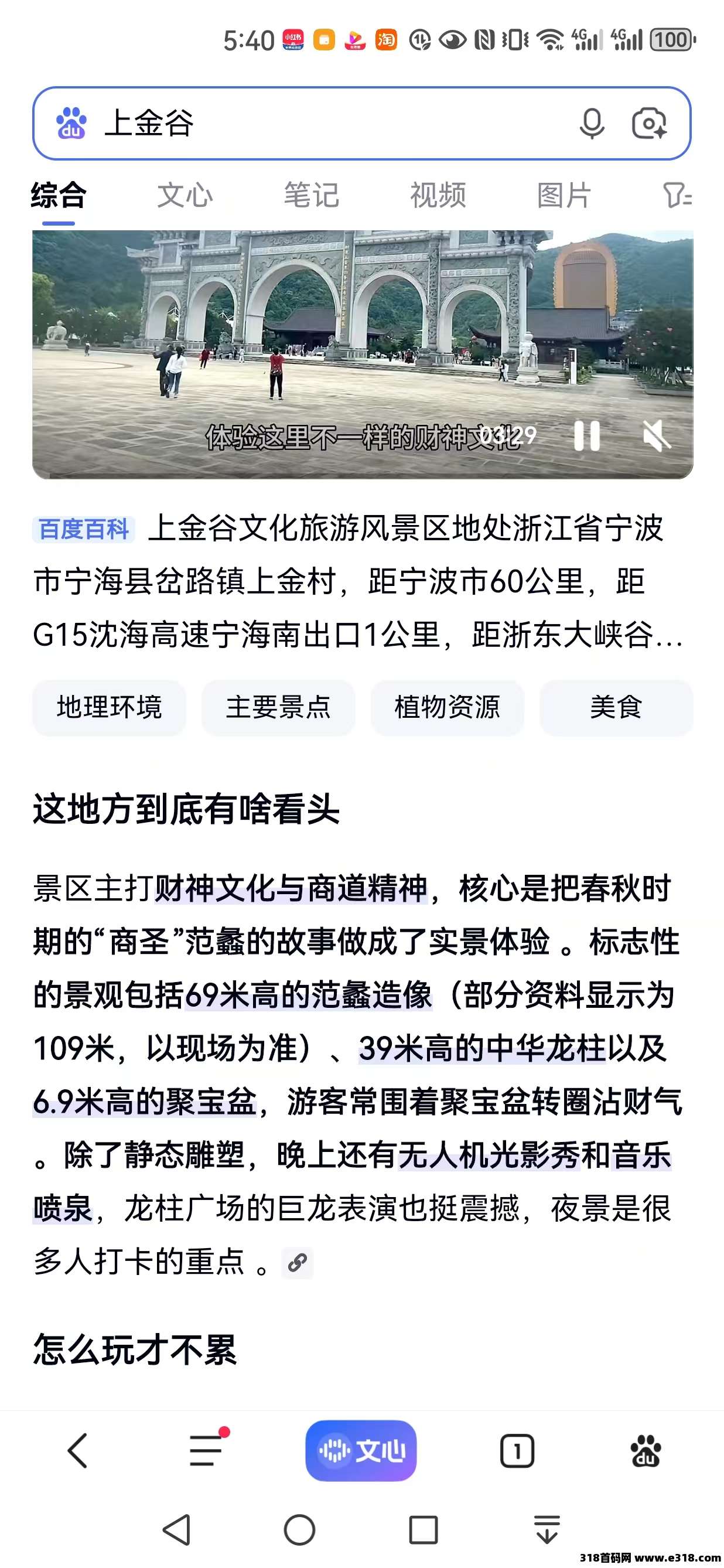Pause the playing video
The image size is (724, 1568).
click(x=587, y=436)
